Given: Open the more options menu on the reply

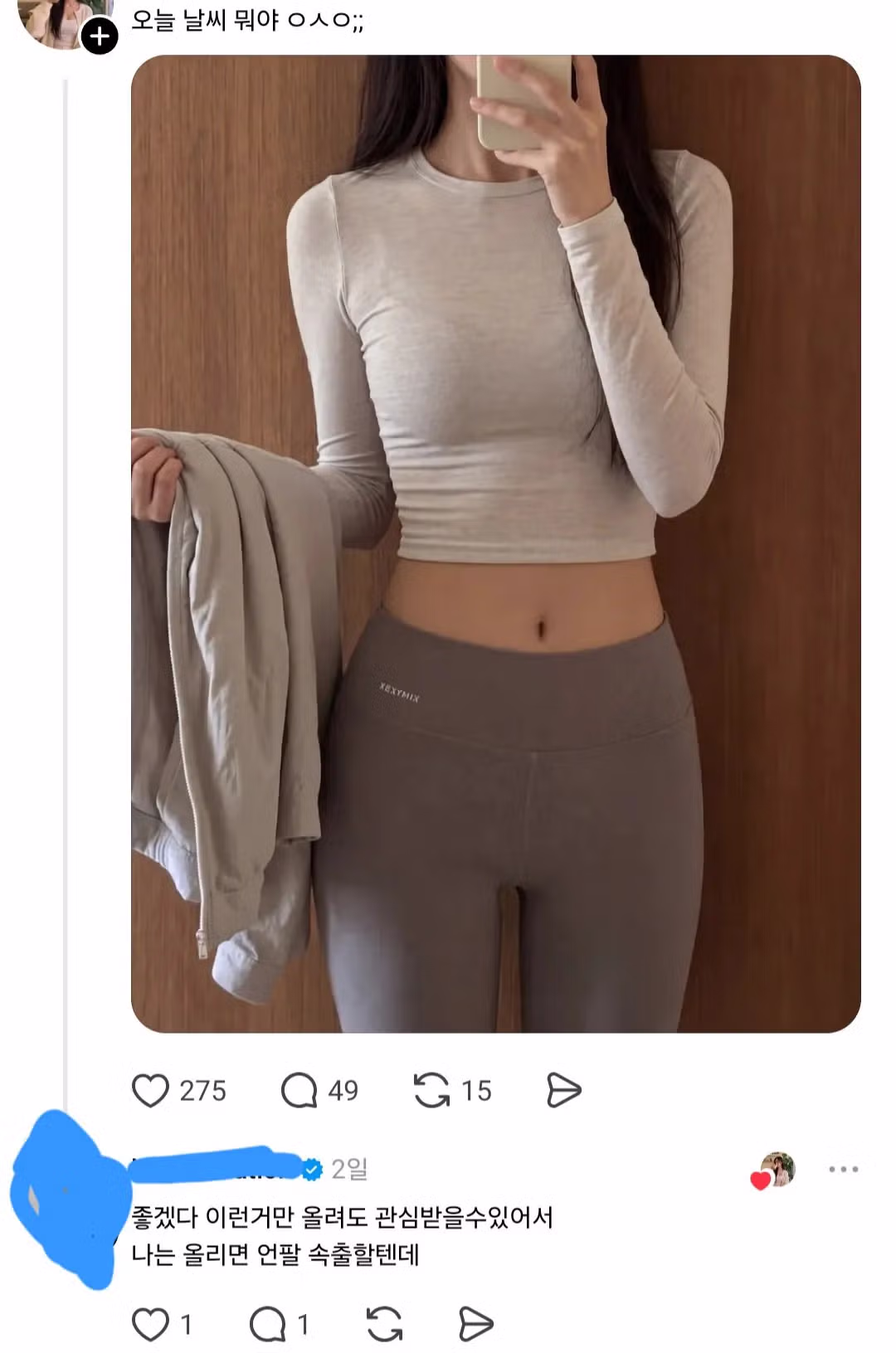Looking at the screenshot, I should [x=843, y=1169].
